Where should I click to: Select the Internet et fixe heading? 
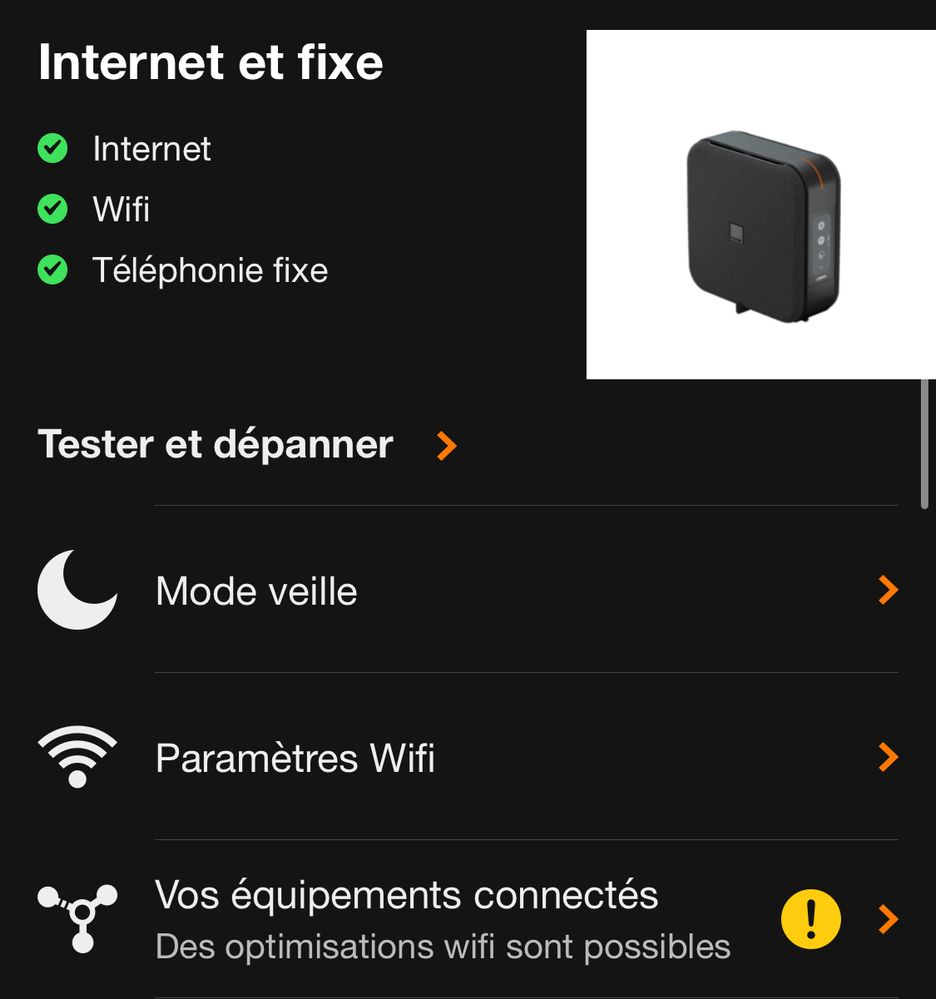(210, 62)
